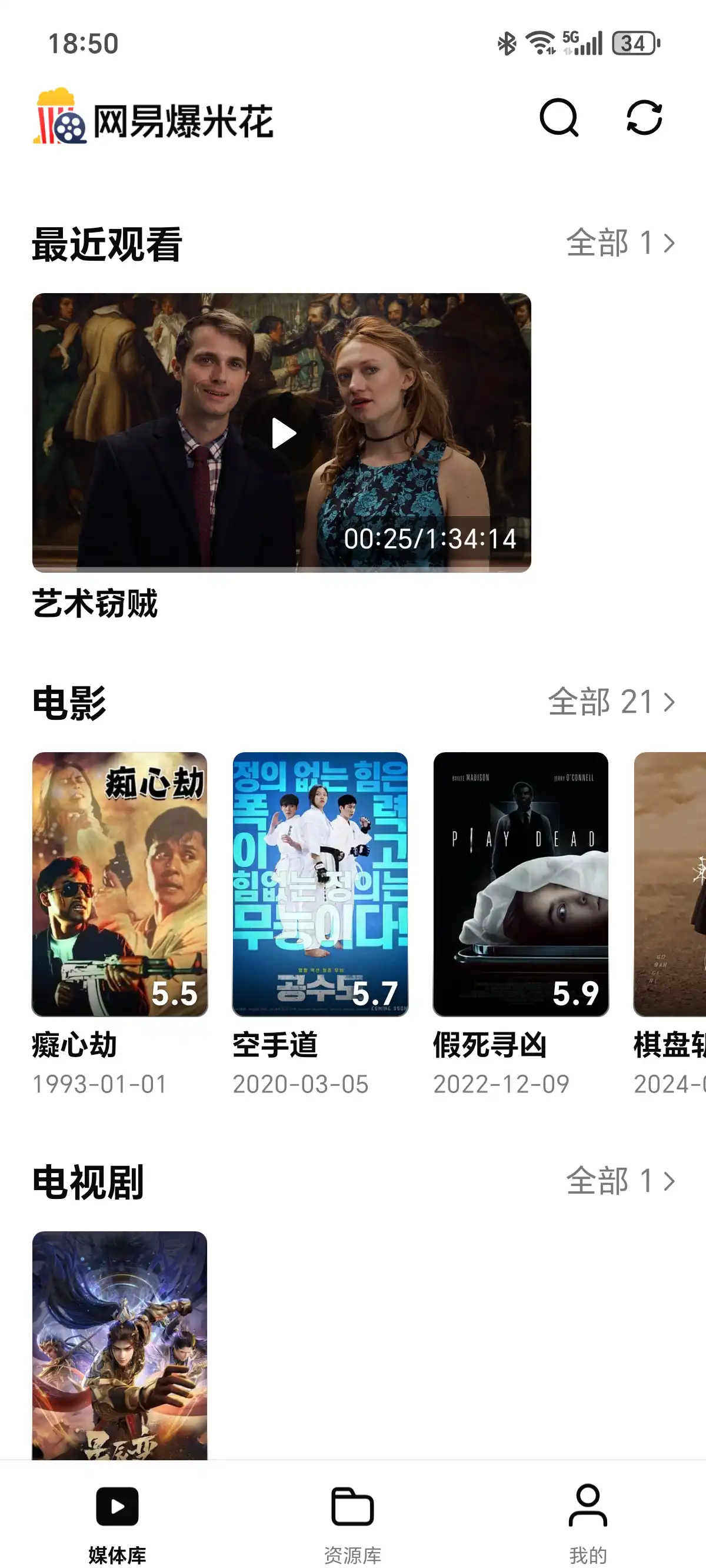Open the movie 假死寻凶

(520, 885)
